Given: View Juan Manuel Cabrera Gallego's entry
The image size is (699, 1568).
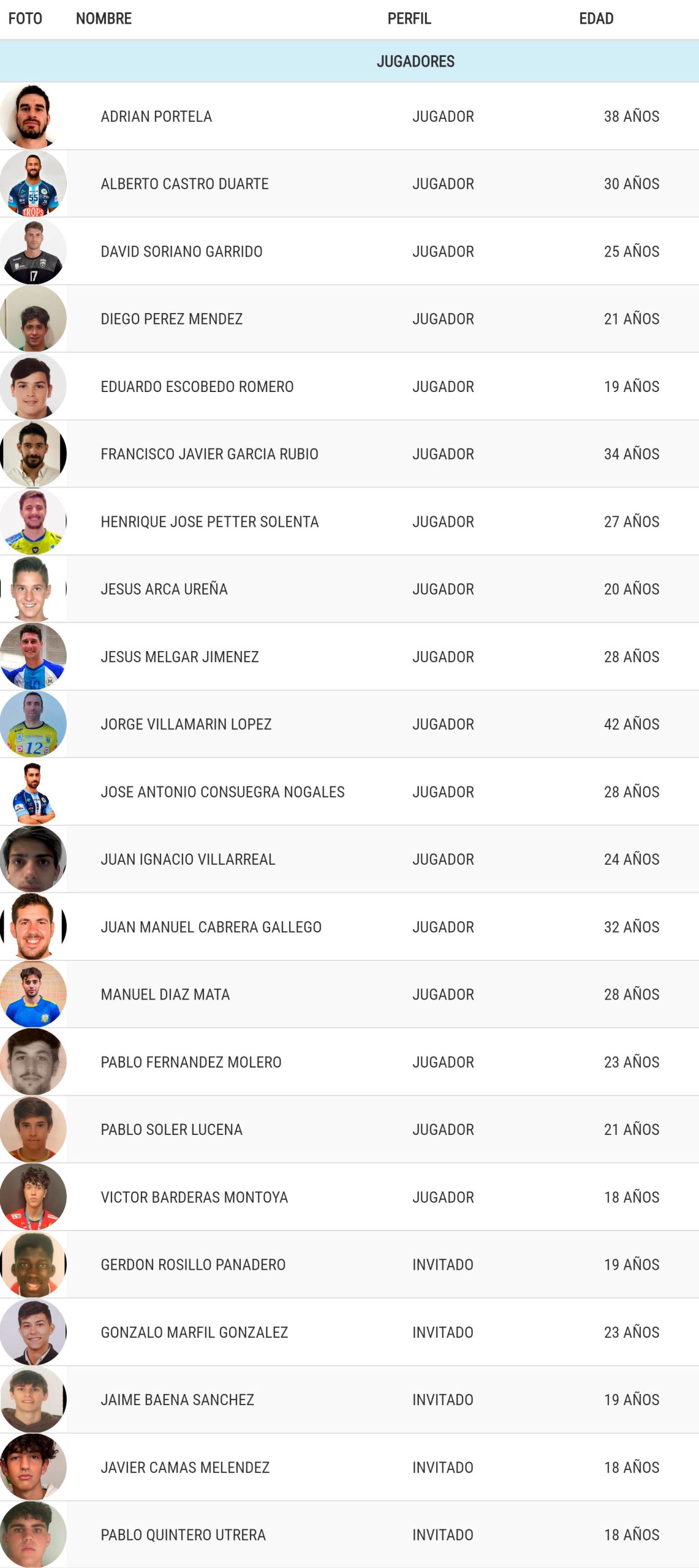Looking at the screenshot, I should pos(211,927).
